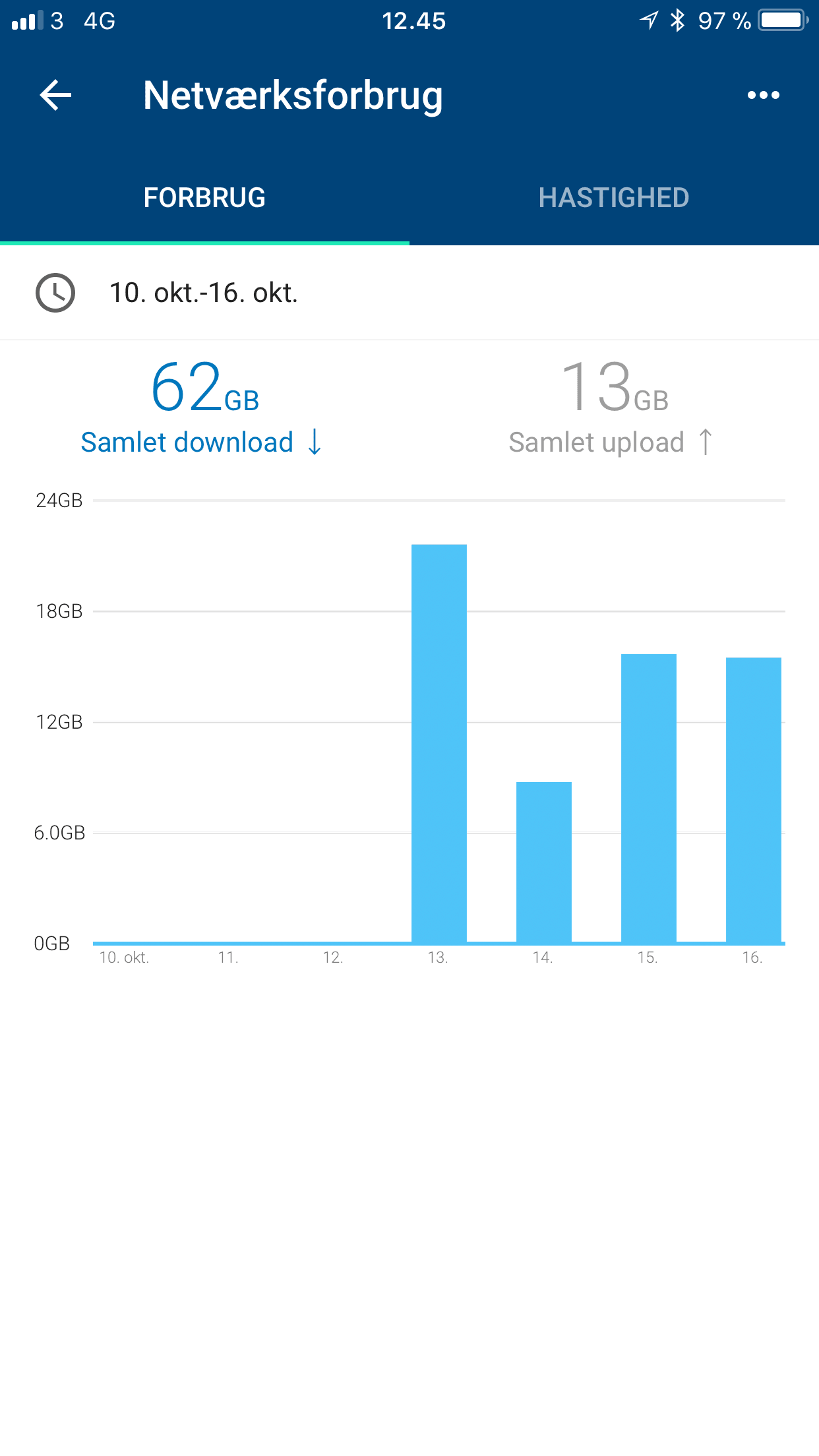Viewport: 819px width, 1456px height.
Task: Switch to the HASTIGHED tab
Action: click(614, 198)
